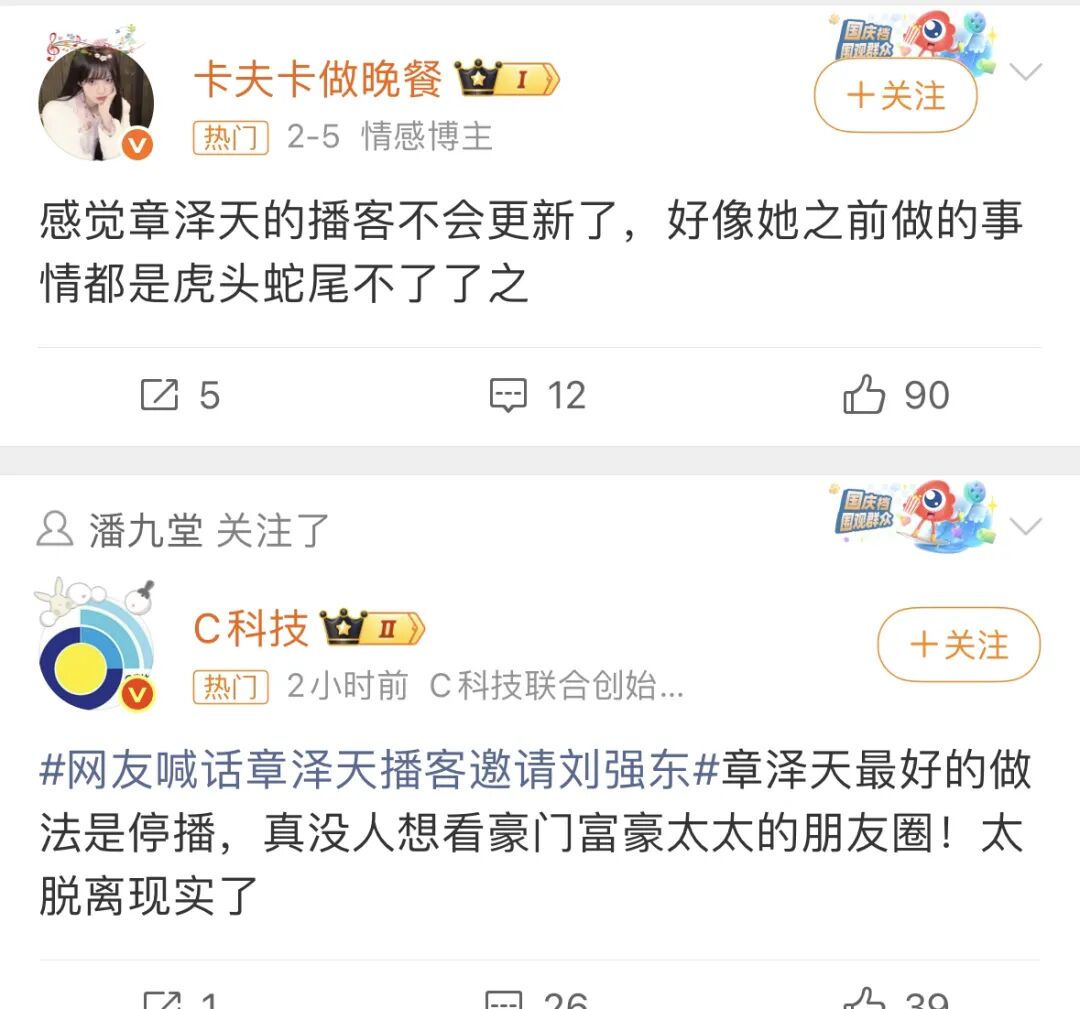Follow C科技 with the 关注 button

click(x=958, y=645)
